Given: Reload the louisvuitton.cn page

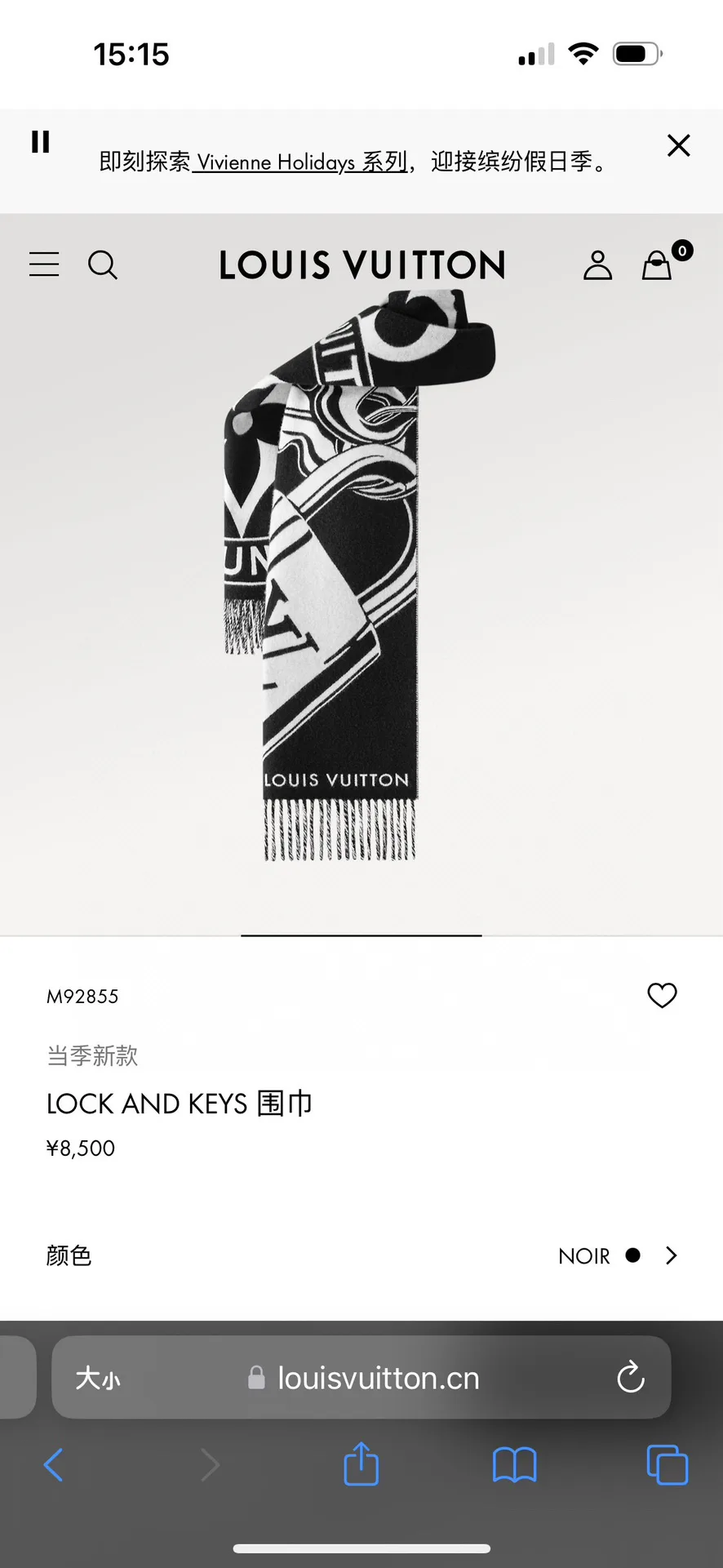Looking at the screenshot, I should [630, 1378].
